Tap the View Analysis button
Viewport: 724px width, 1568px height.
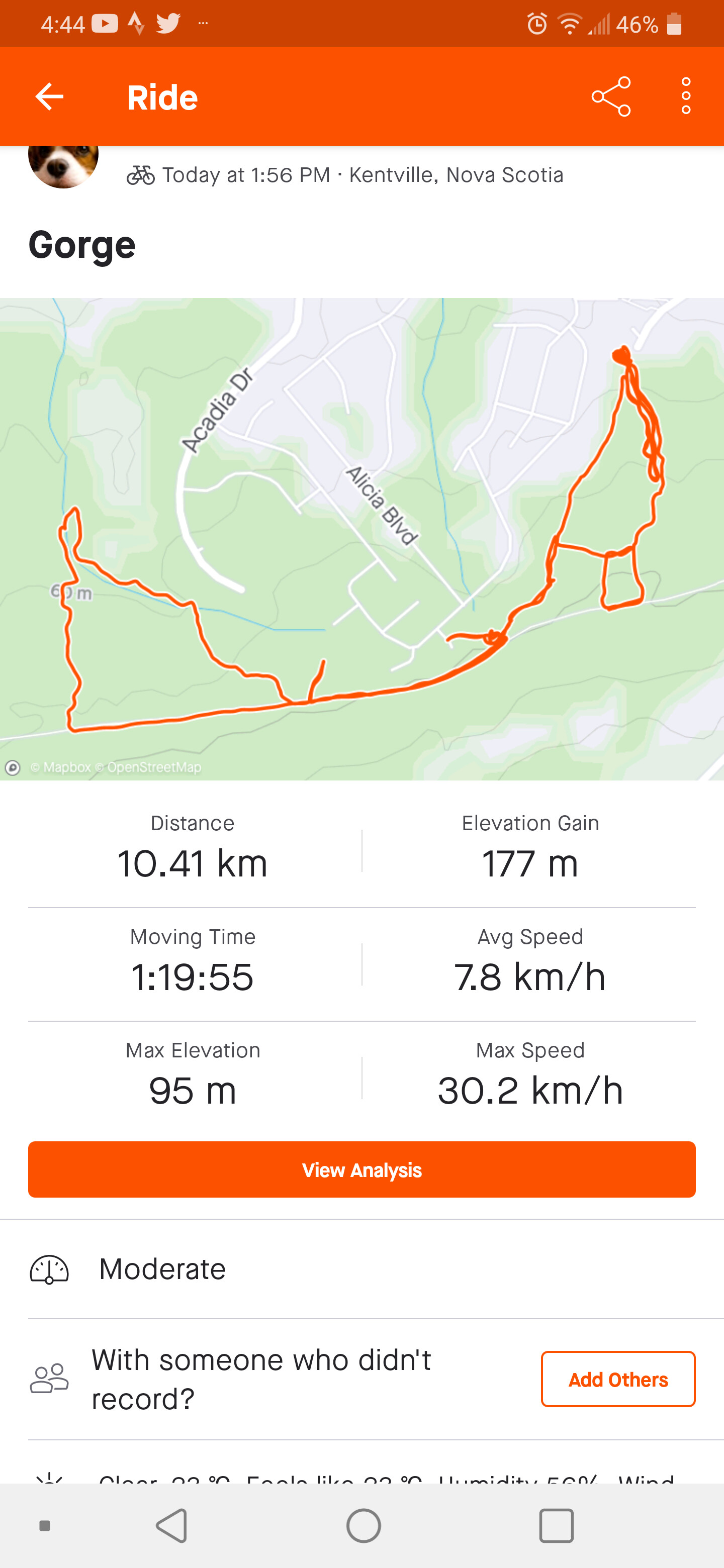click(361, 1169)
